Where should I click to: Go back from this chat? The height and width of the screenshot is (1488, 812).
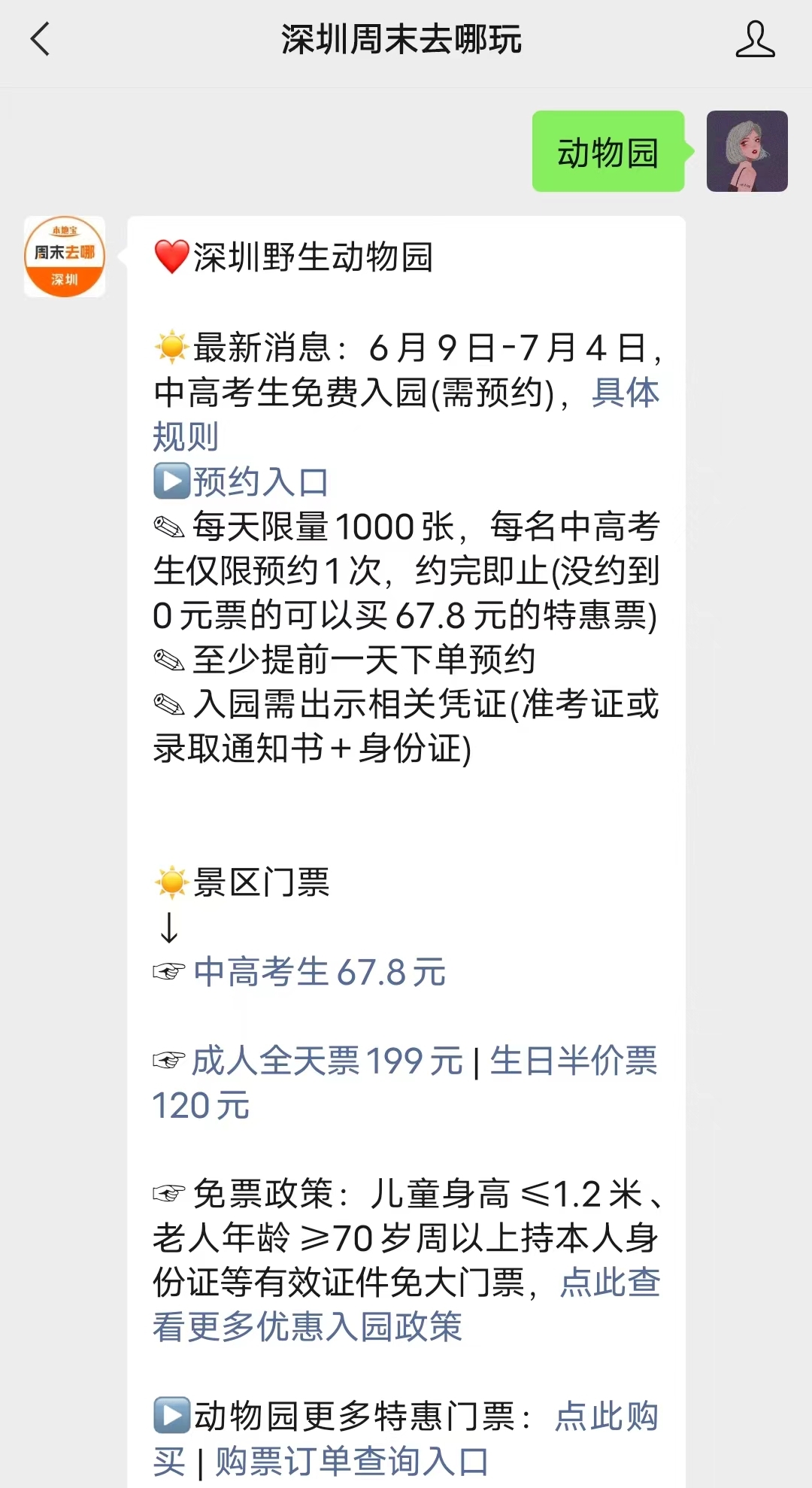40,39
